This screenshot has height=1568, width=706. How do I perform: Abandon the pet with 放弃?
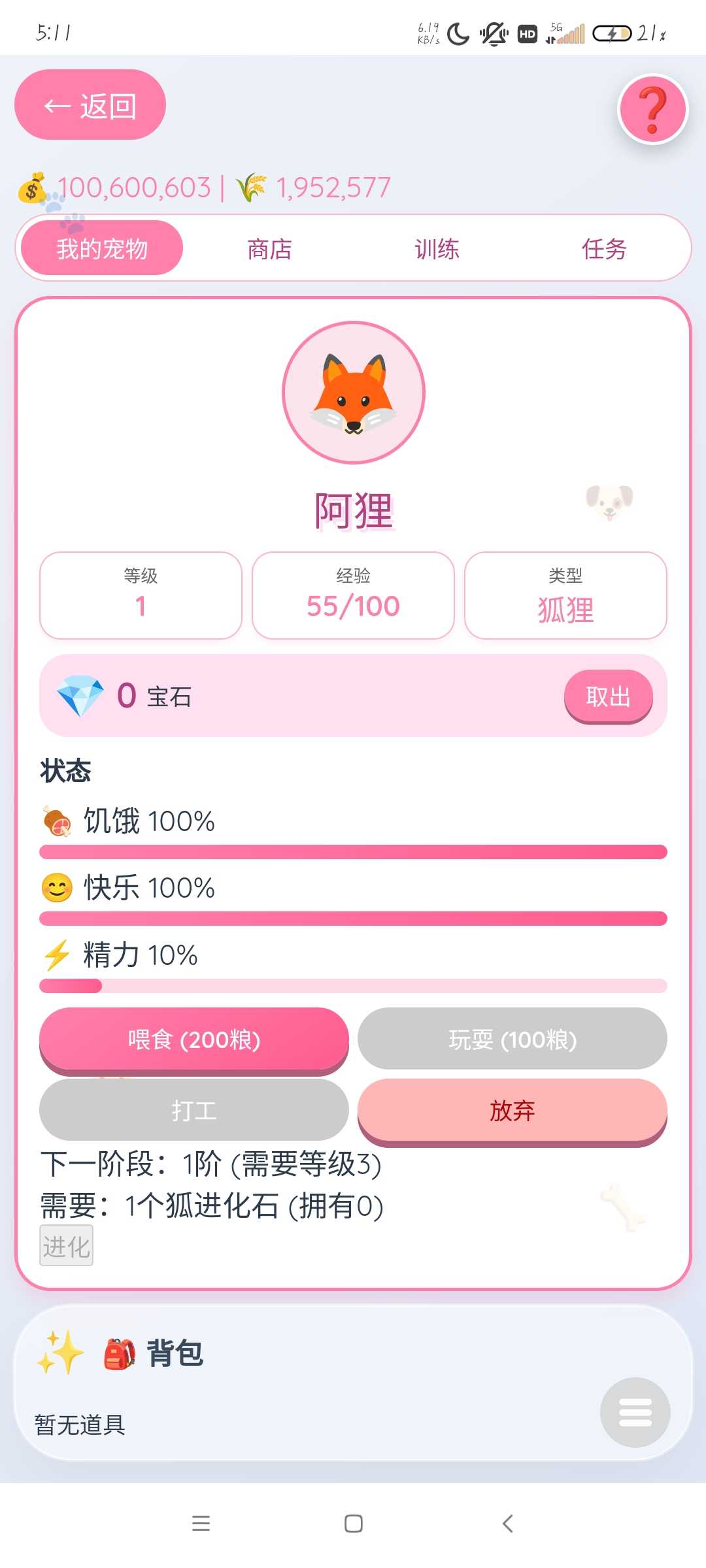(512, 1110)
